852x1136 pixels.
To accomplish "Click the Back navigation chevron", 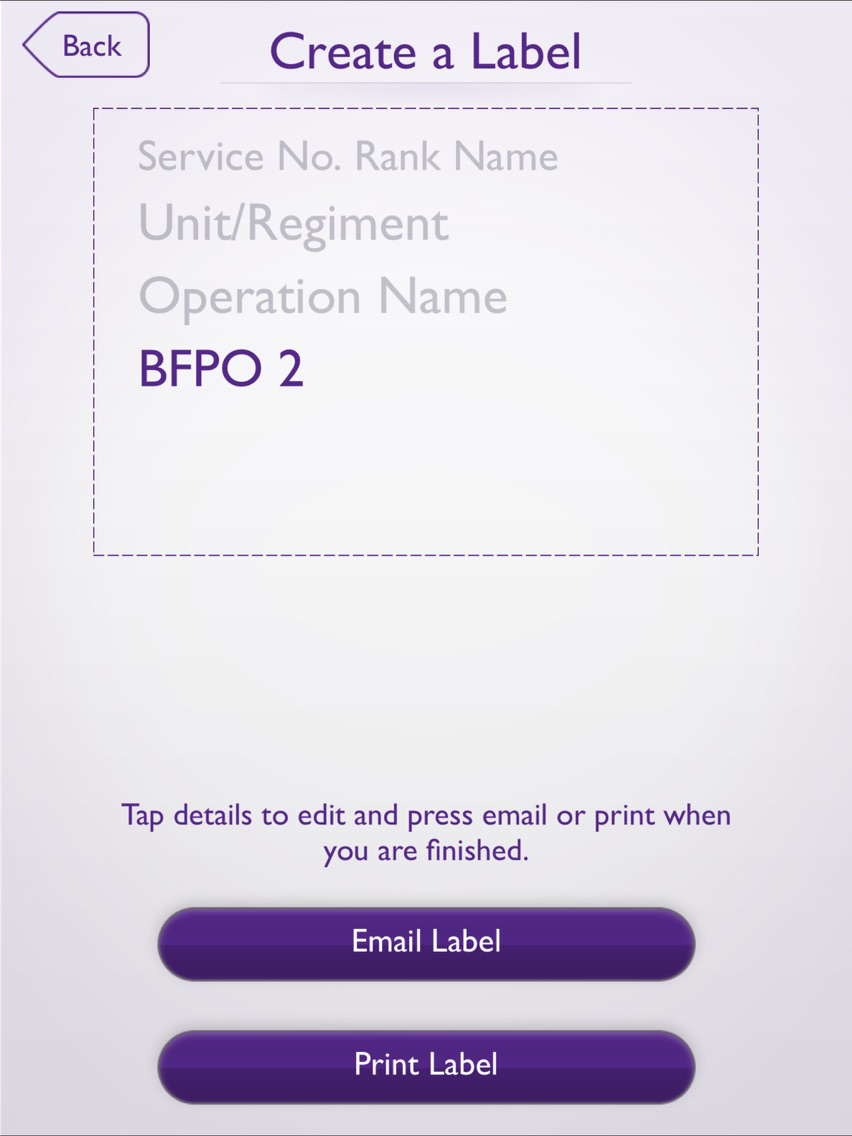I will click(x=35, y=44).
